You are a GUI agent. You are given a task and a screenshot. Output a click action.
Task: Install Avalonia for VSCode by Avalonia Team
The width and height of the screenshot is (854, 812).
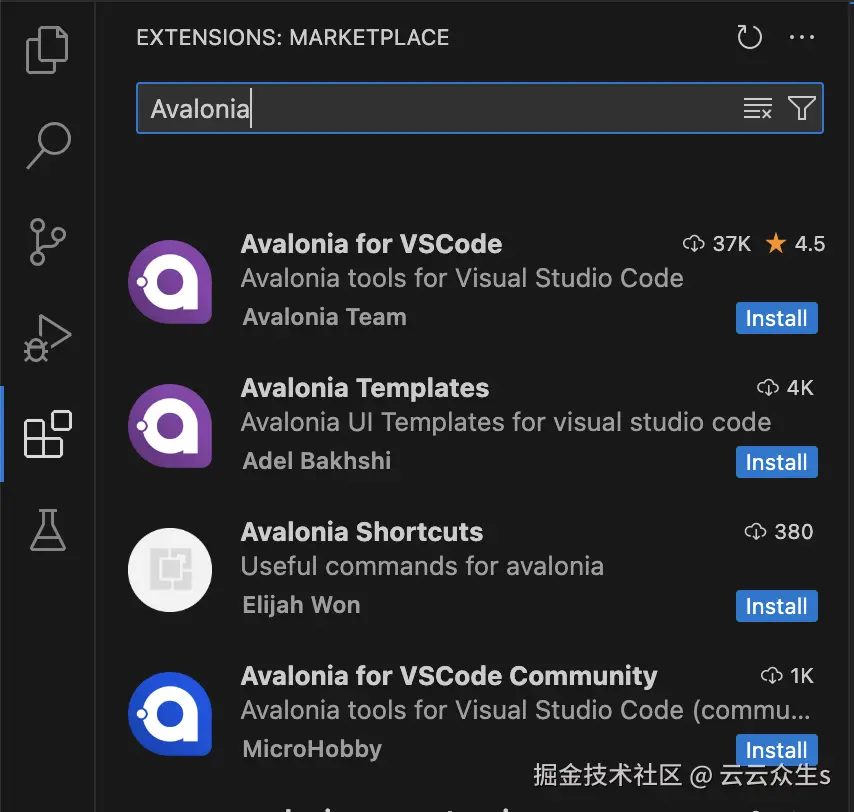pos(777,318)
